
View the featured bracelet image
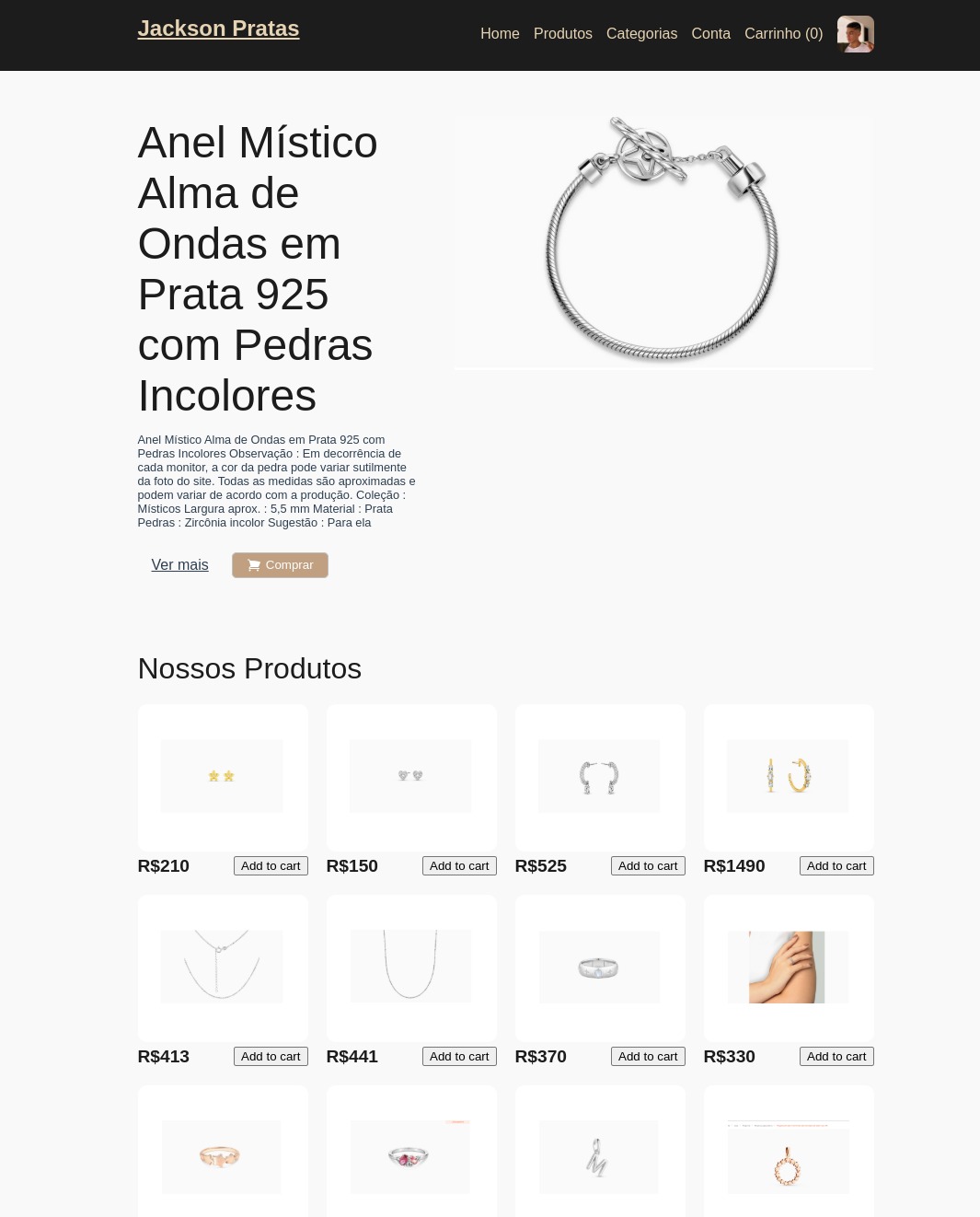point(663,241)
